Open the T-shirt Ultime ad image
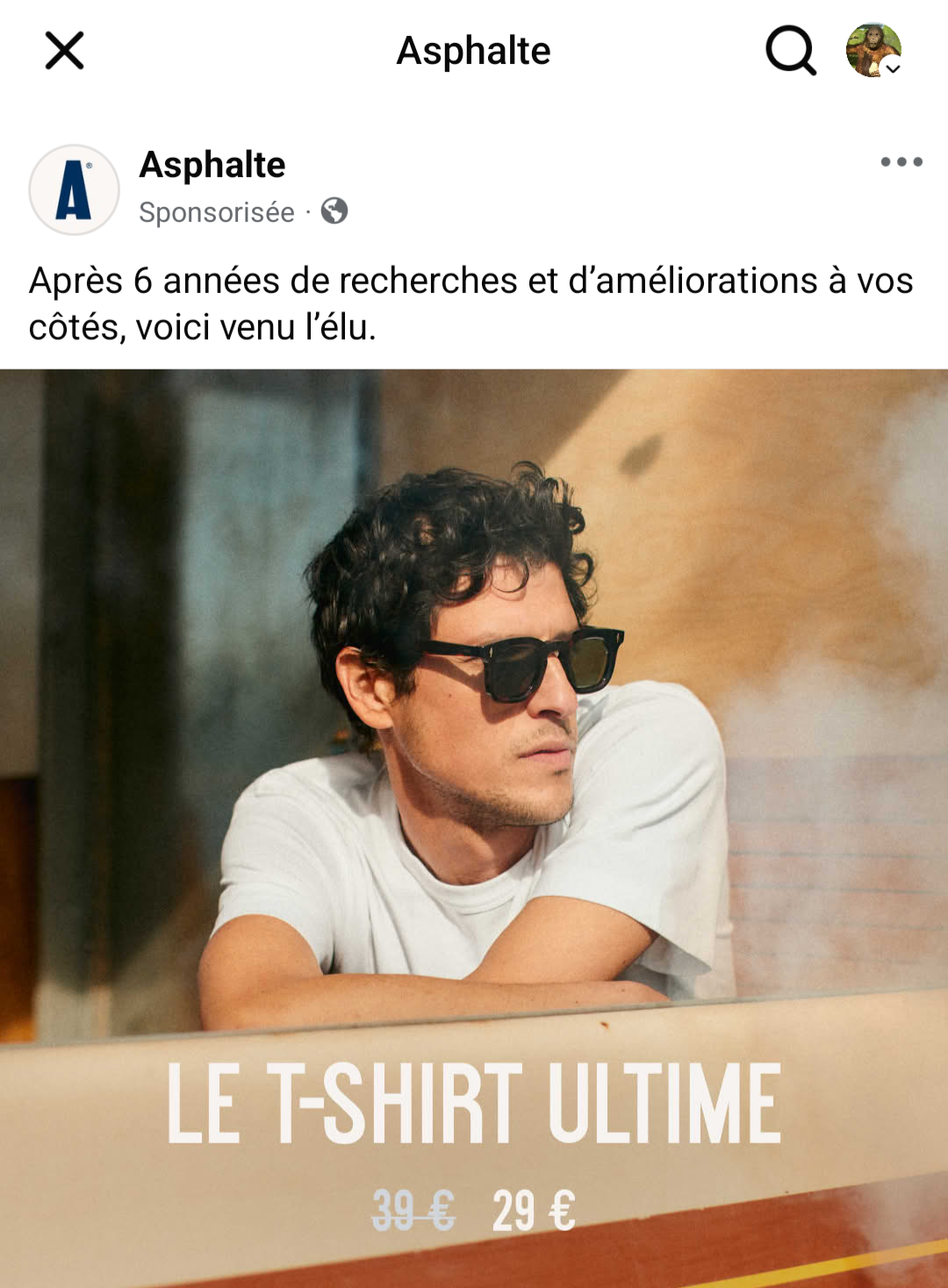The height and width of the screenshot is (1288, 948). point(474,790)
